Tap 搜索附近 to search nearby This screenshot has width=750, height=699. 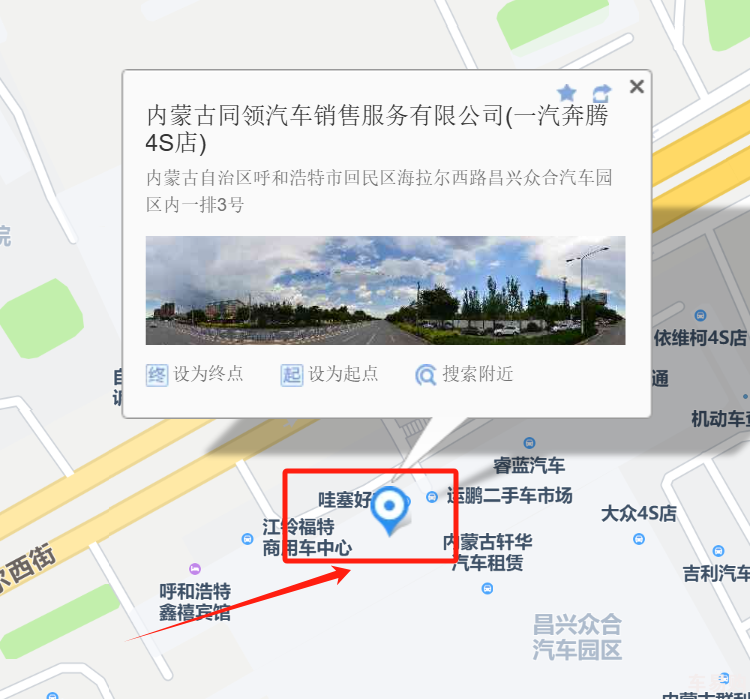click(465, 374)
